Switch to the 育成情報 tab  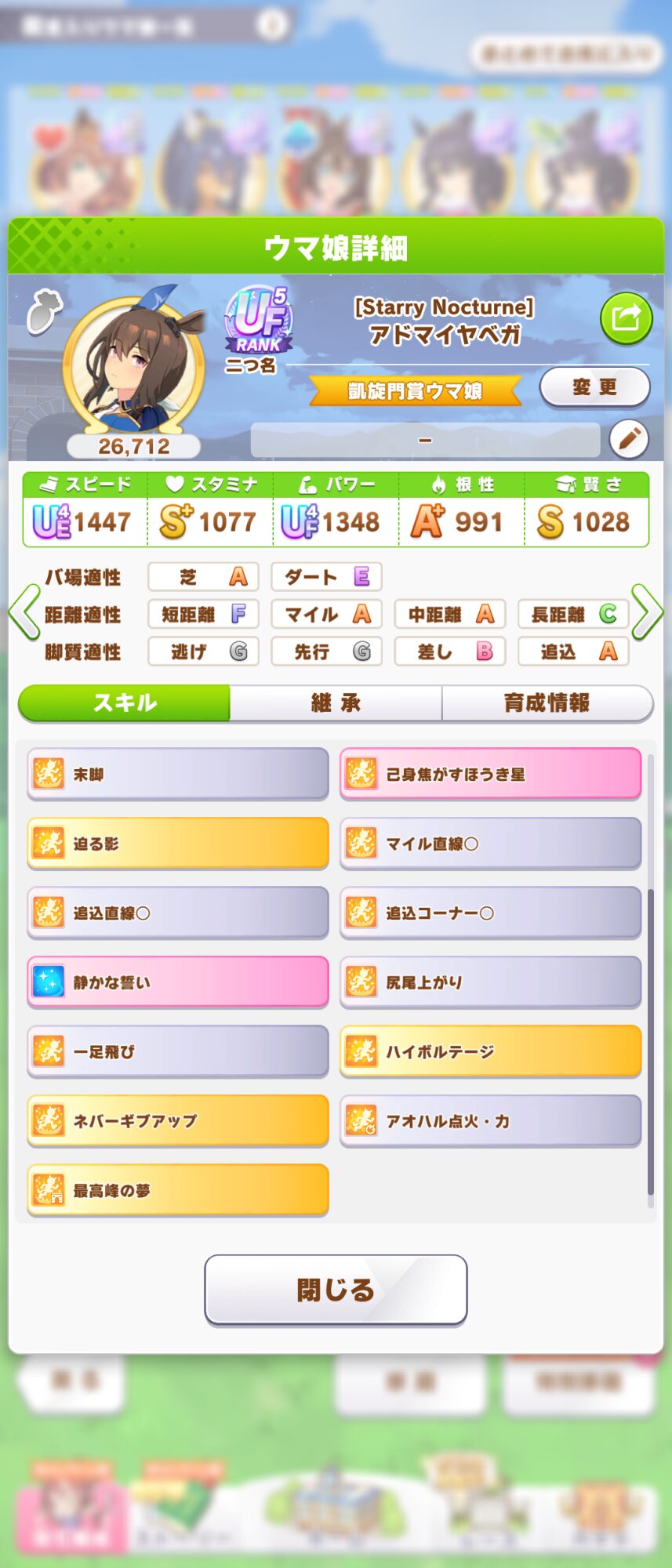(547, 703)
